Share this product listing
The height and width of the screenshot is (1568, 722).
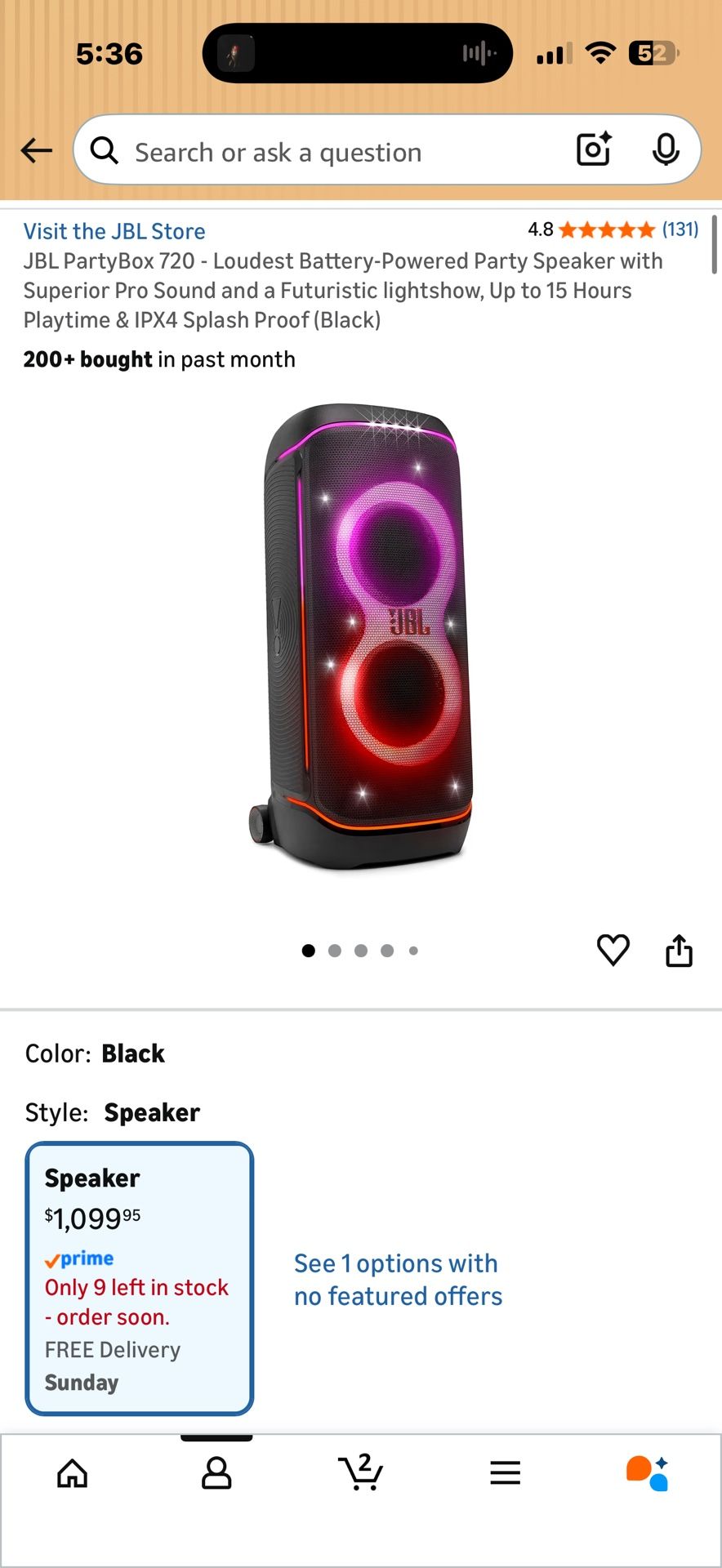679,951
